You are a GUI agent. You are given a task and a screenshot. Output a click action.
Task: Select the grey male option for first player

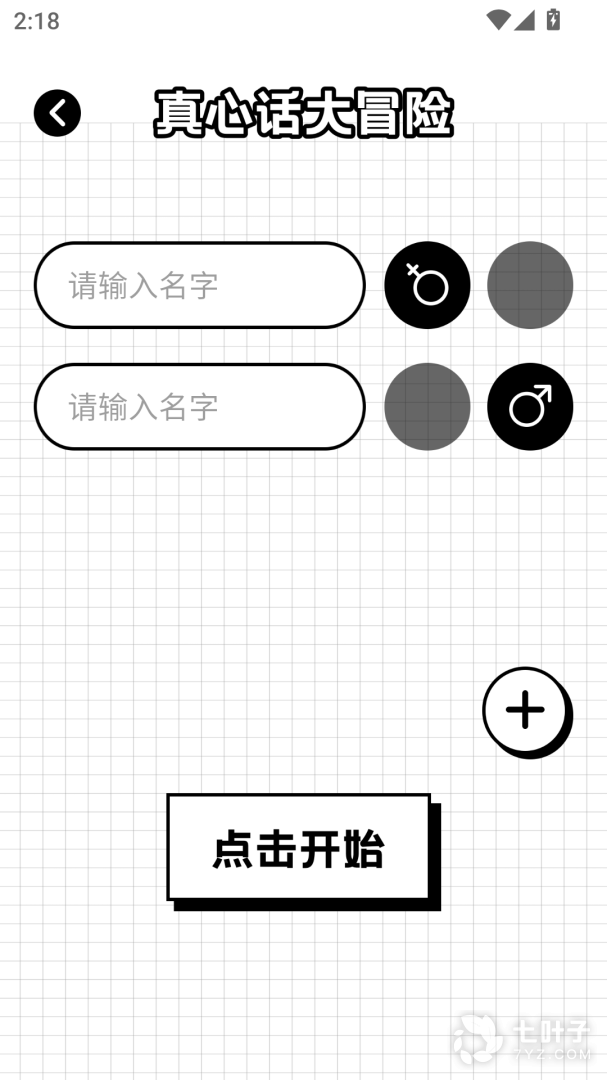click(530, 286)
